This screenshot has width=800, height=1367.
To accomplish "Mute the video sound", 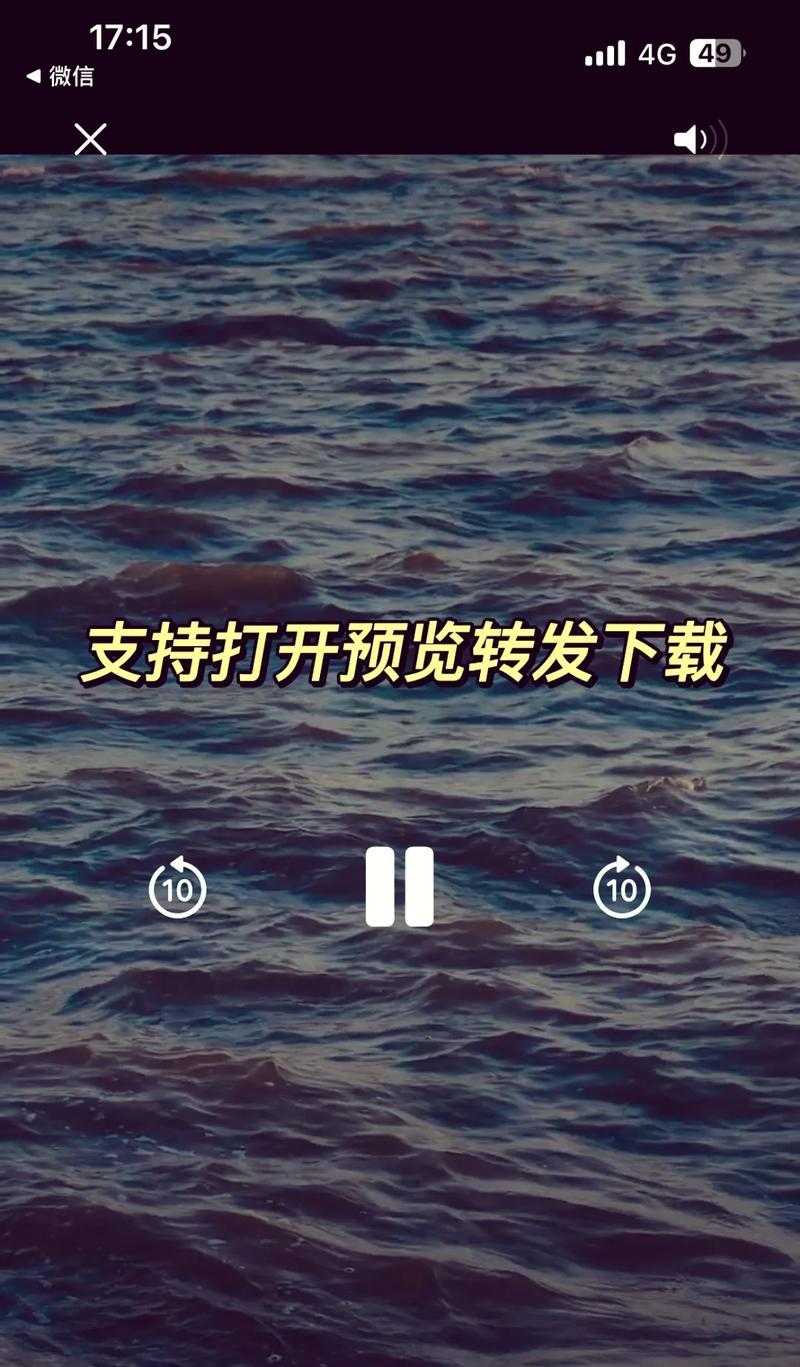I will [701, 140].
